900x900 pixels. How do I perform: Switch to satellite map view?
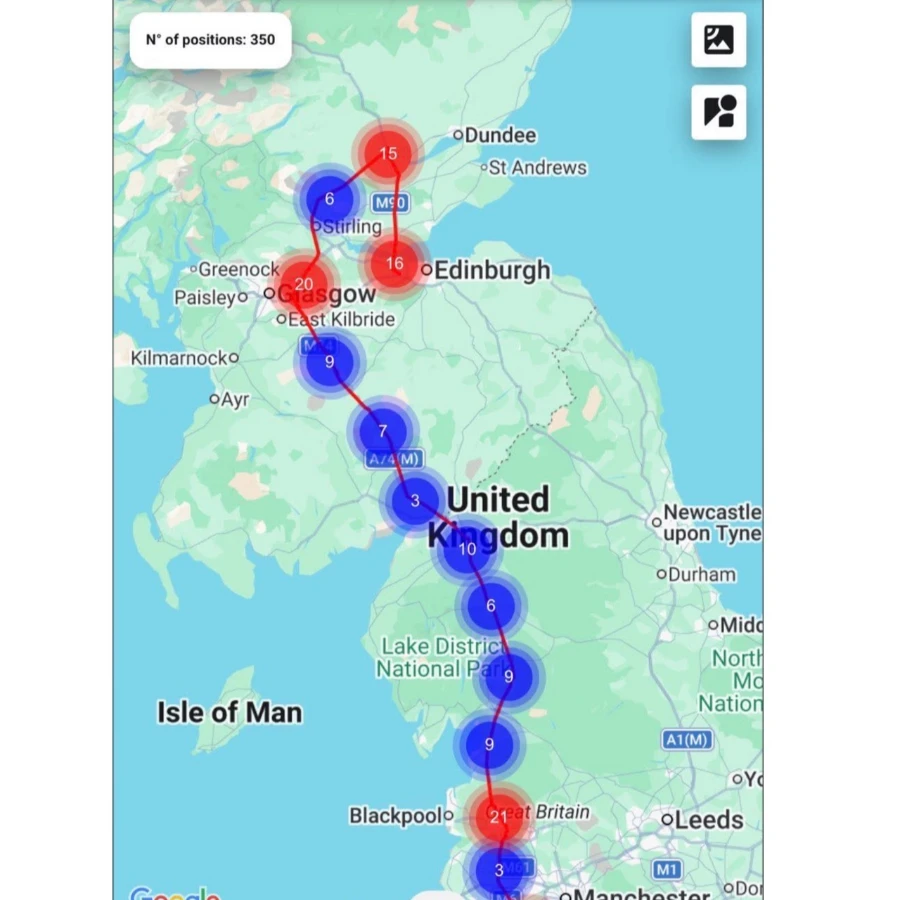click(718, 40)
